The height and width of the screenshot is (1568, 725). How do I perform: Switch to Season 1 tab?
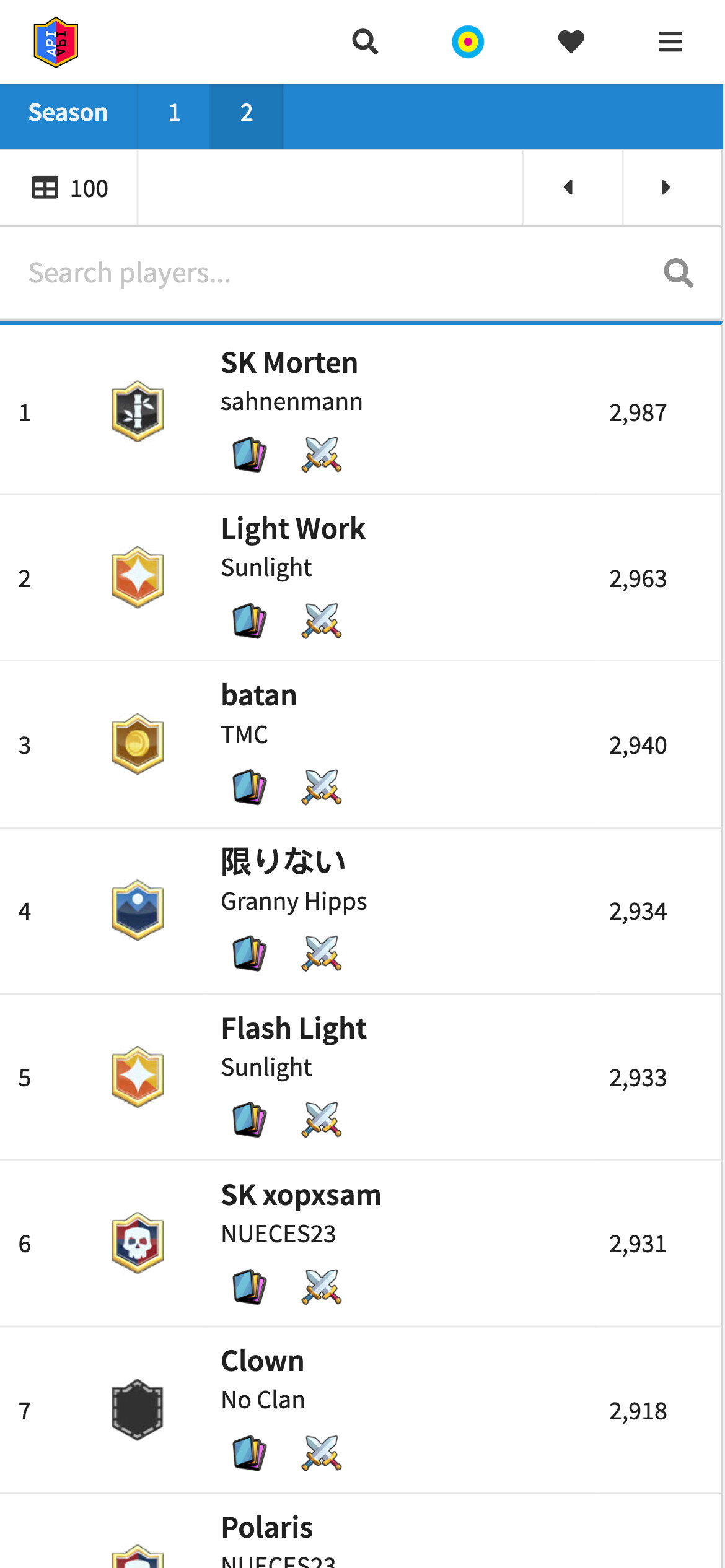(x=174, y=113)
